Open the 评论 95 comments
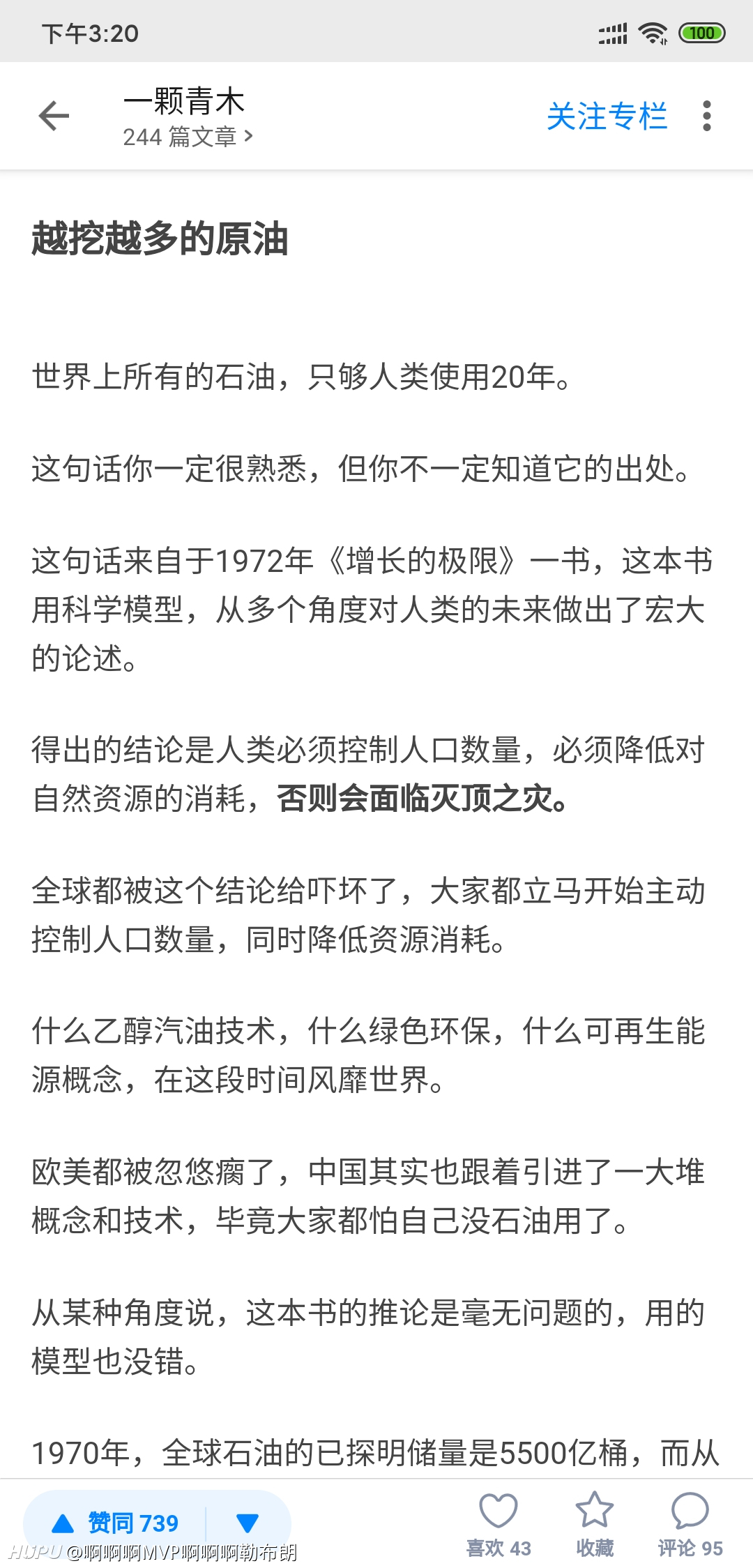Screen dimensions: 753x1568 [x=690, y=1525]
